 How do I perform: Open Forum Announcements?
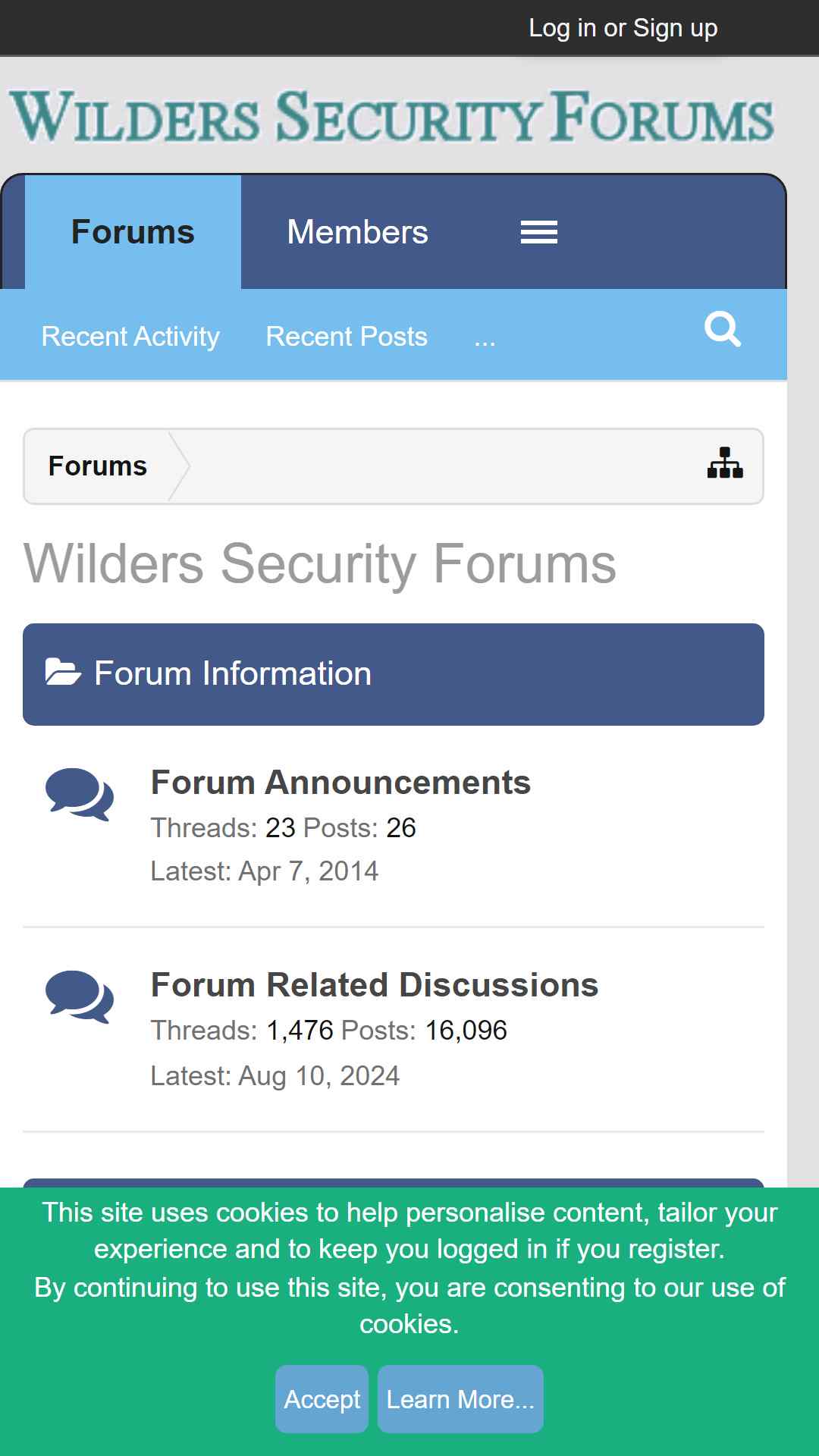(340, 783)
